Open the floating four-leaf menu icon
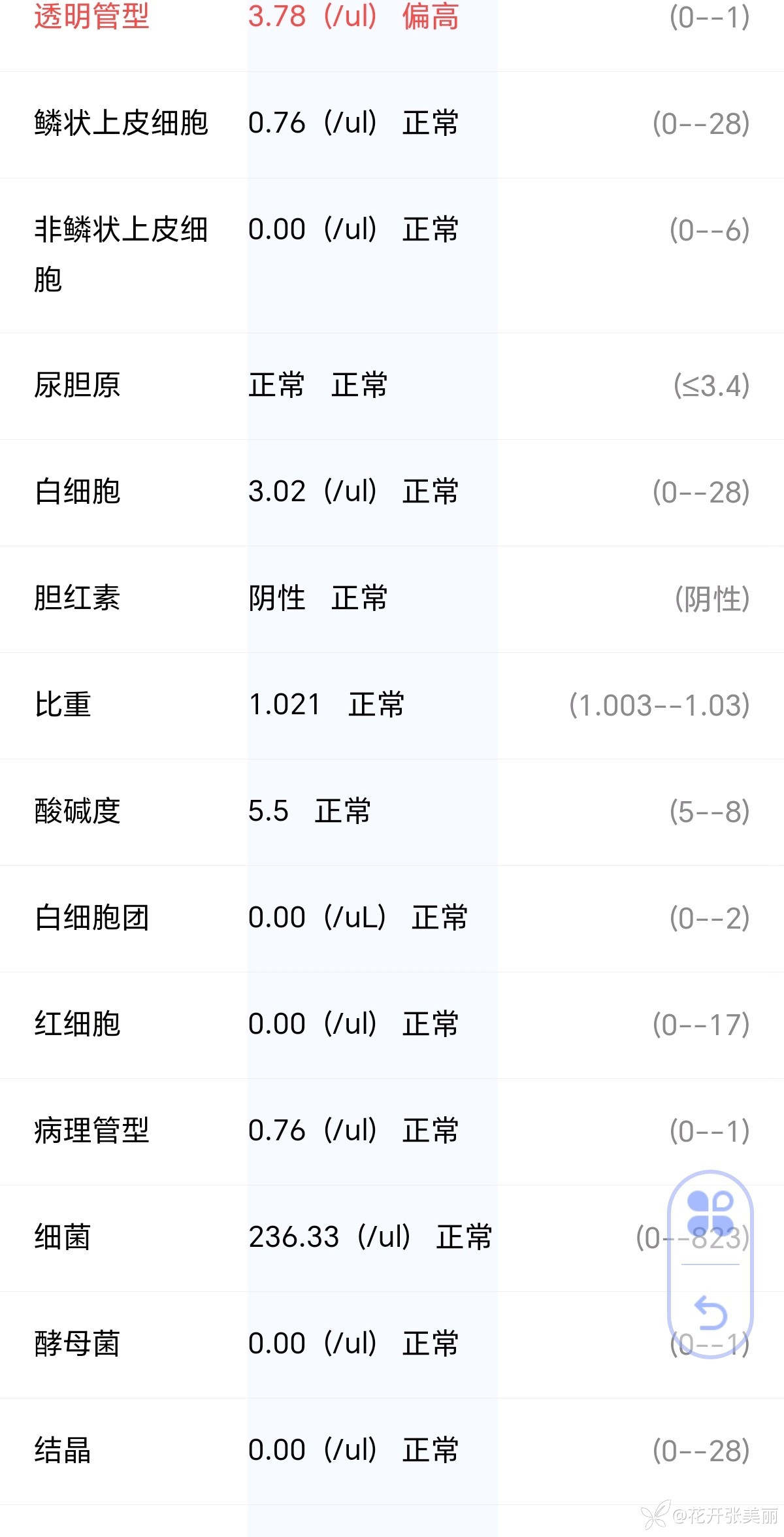This screenshot has width=784, height=1537. 710,1214
